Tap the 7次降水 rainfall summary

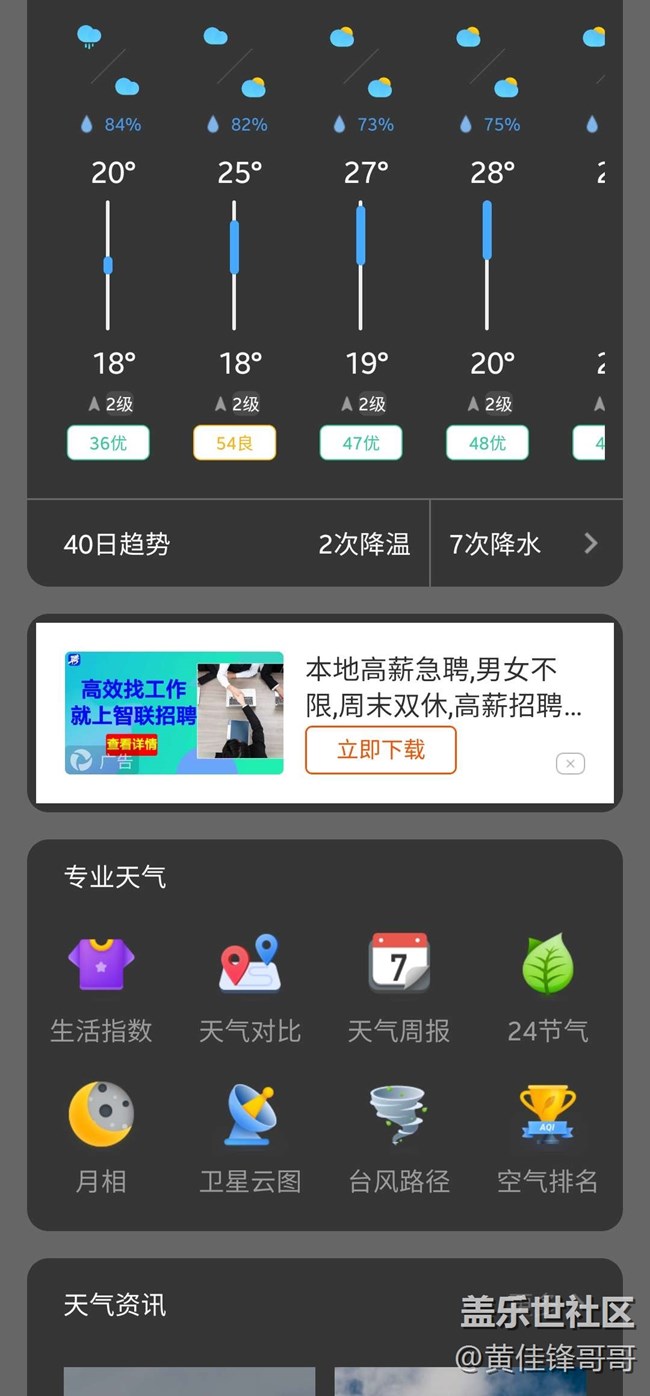click(x=495, y=544)
